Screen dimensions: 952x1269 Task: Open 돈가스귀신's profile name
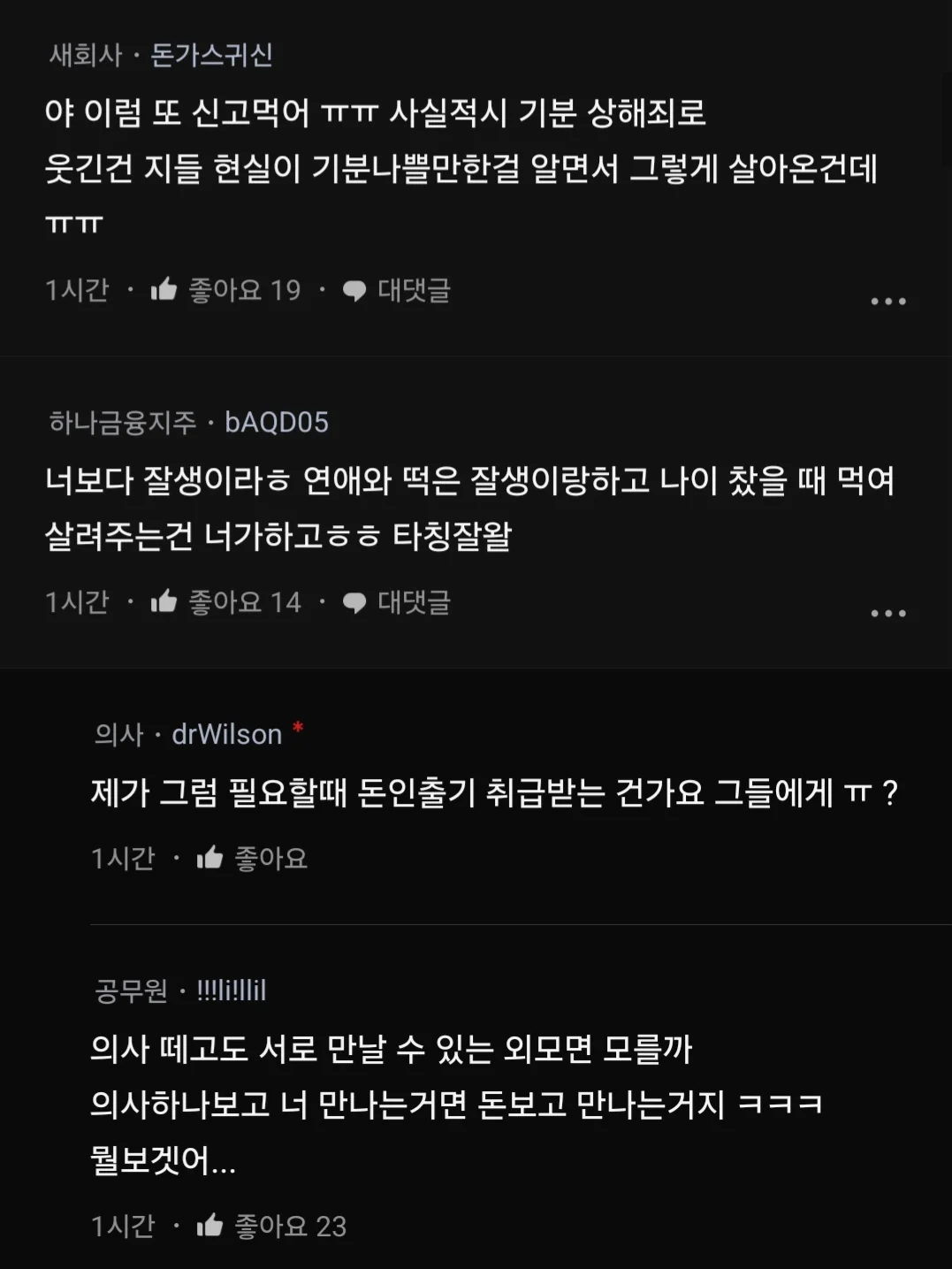coord(211,56)
